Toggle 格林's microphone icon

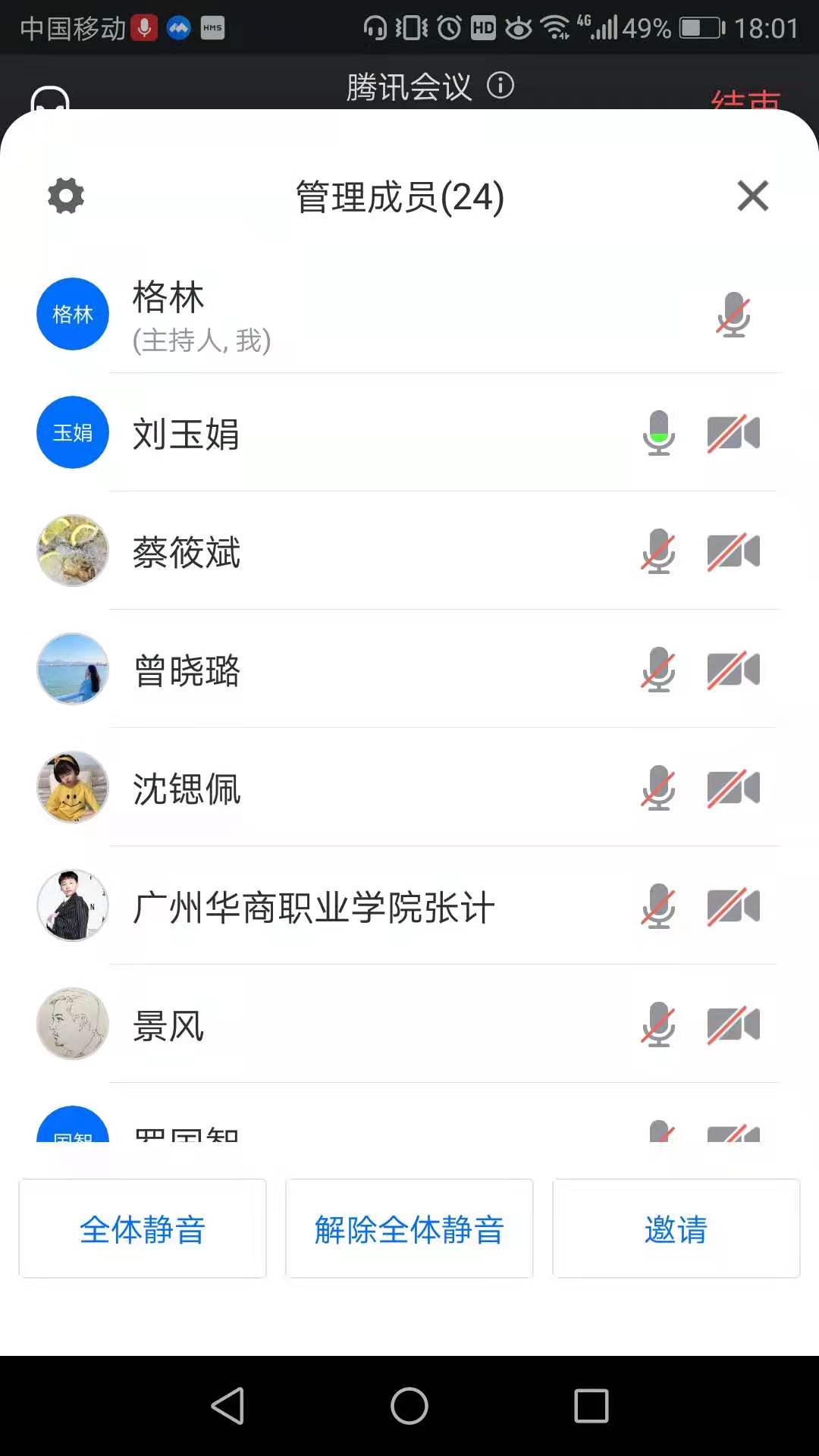pos(733,315)
